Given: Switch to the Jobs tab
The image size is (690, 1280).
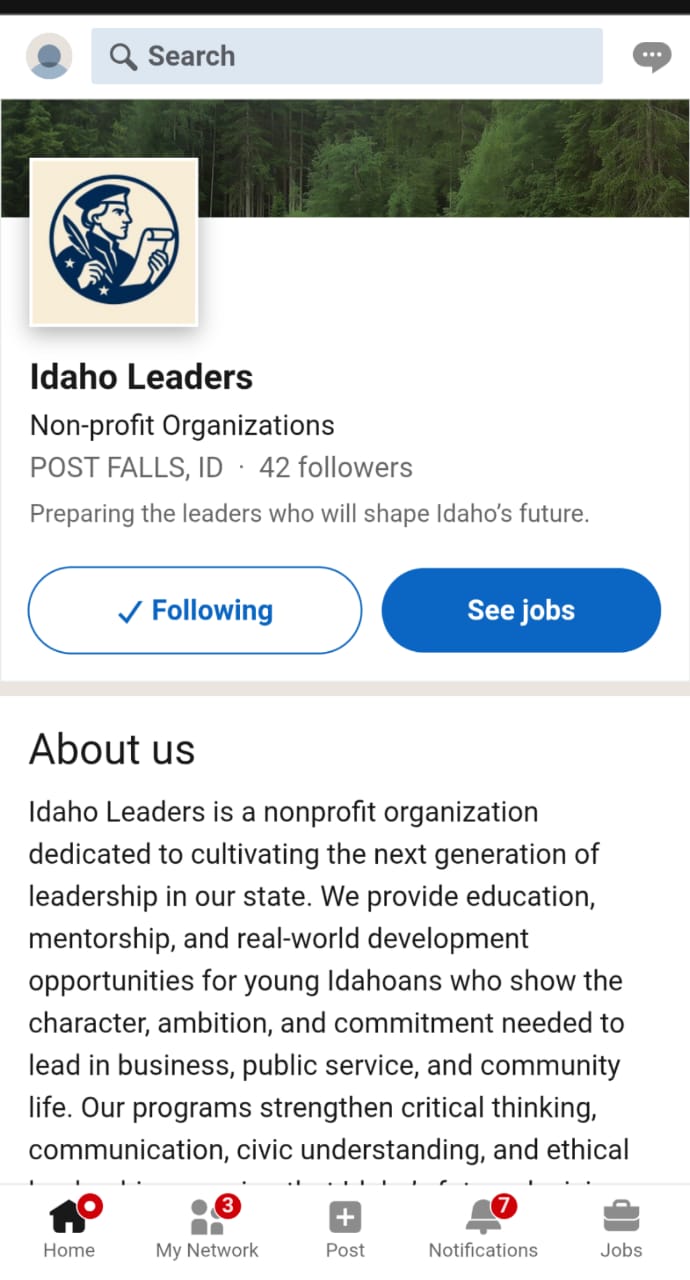Looking at the screenshot, I should pyautogui.click(x=621, y=1230).
